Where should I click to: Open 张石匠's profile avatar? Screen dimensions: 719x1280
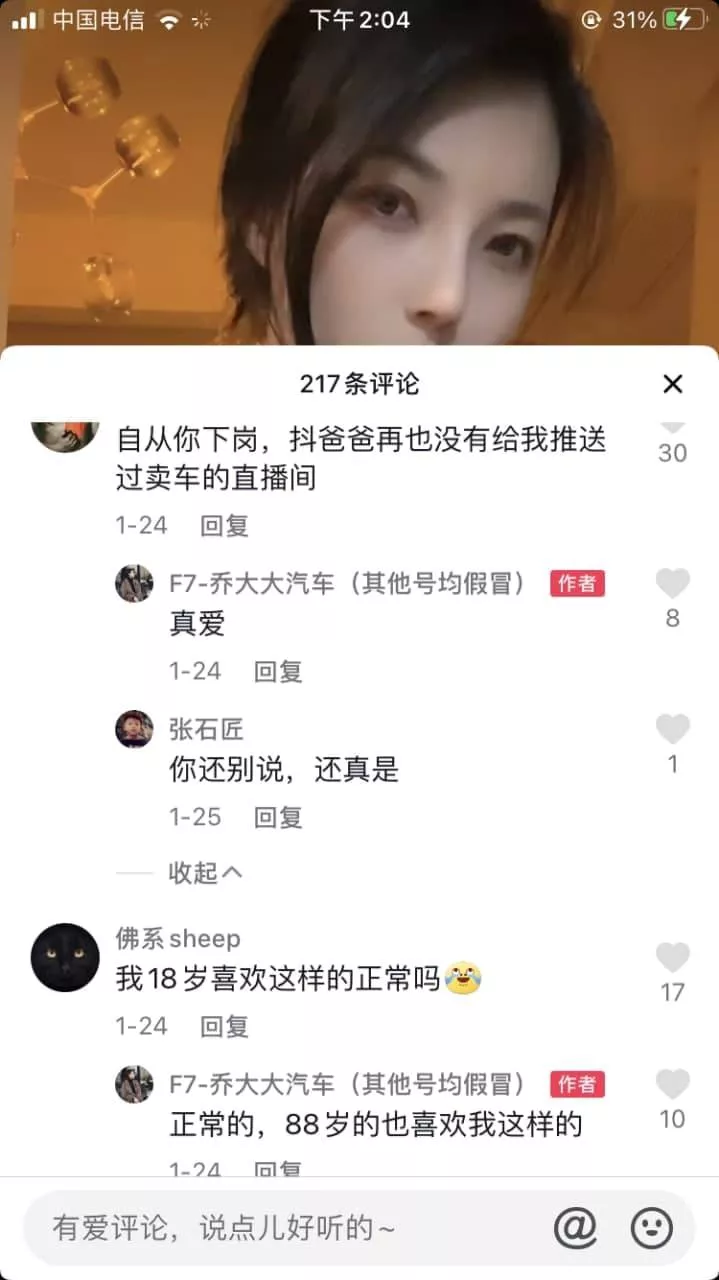pyautogui.click(x=134, y=729)
